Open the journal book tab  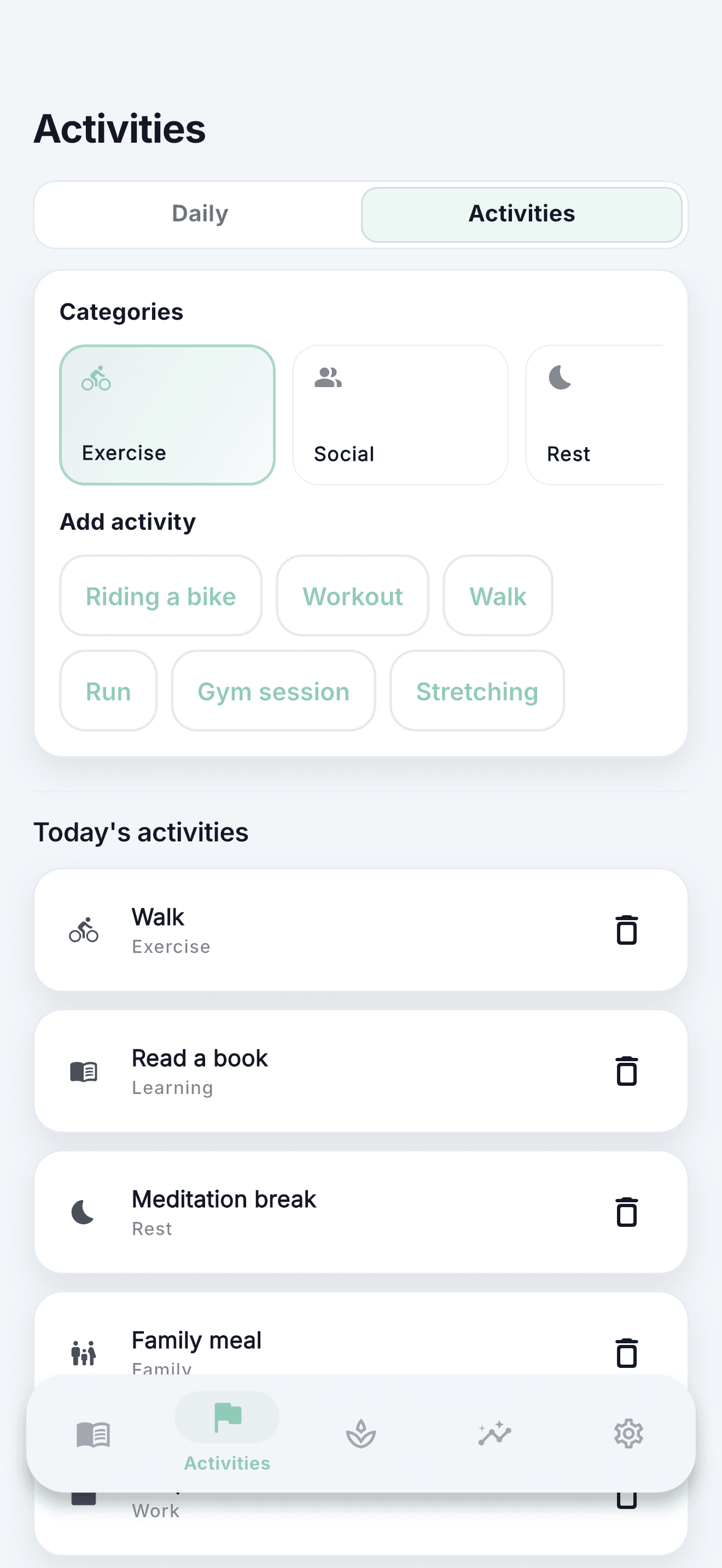coord(93,1434)
